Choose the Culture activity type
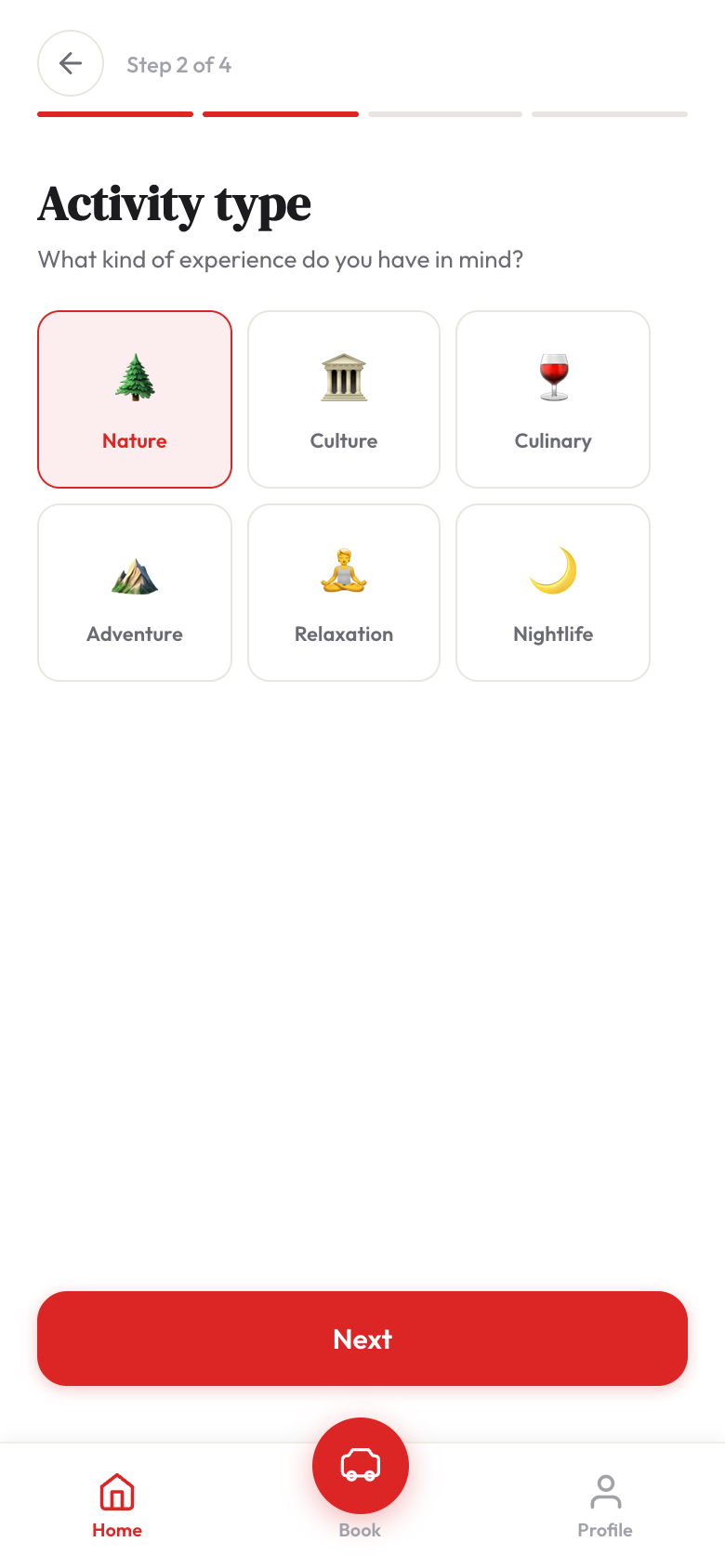This screenshot has width=725, height=1568. (344, 399)
